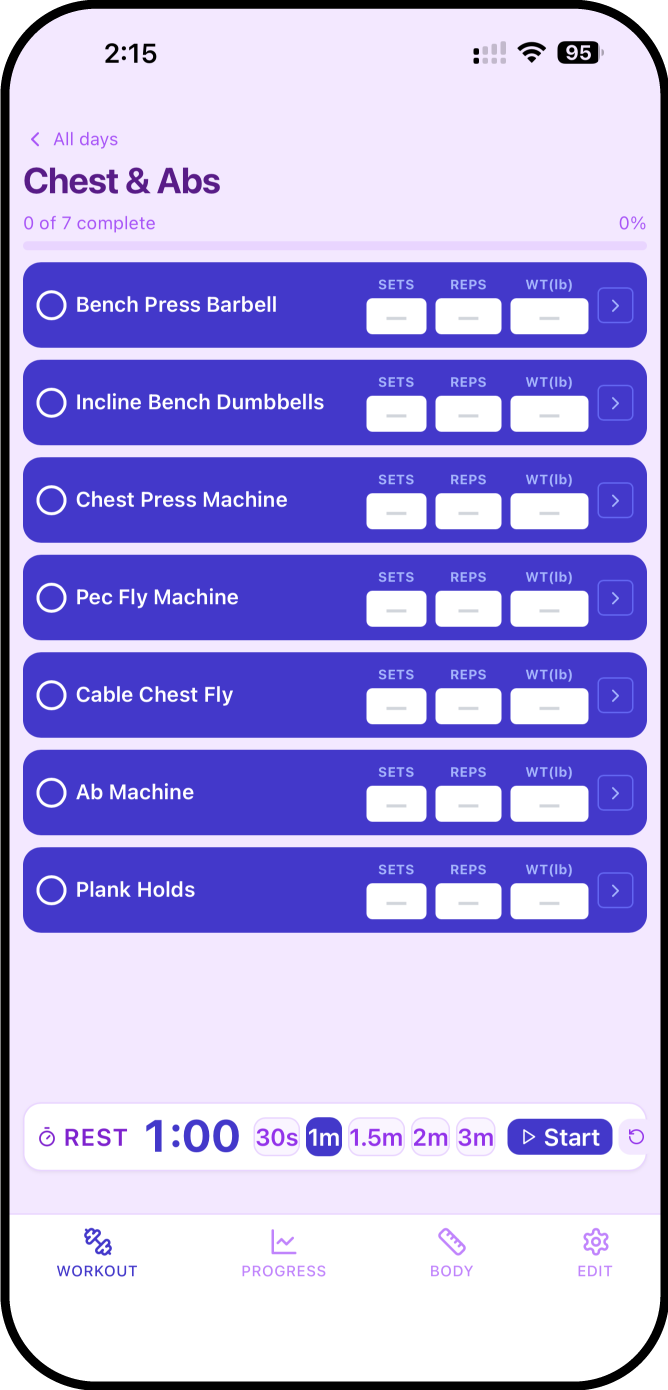The height and width of the screenshot is (1390, 668).
Task: Go back to All days
Action: pos(73,139)
